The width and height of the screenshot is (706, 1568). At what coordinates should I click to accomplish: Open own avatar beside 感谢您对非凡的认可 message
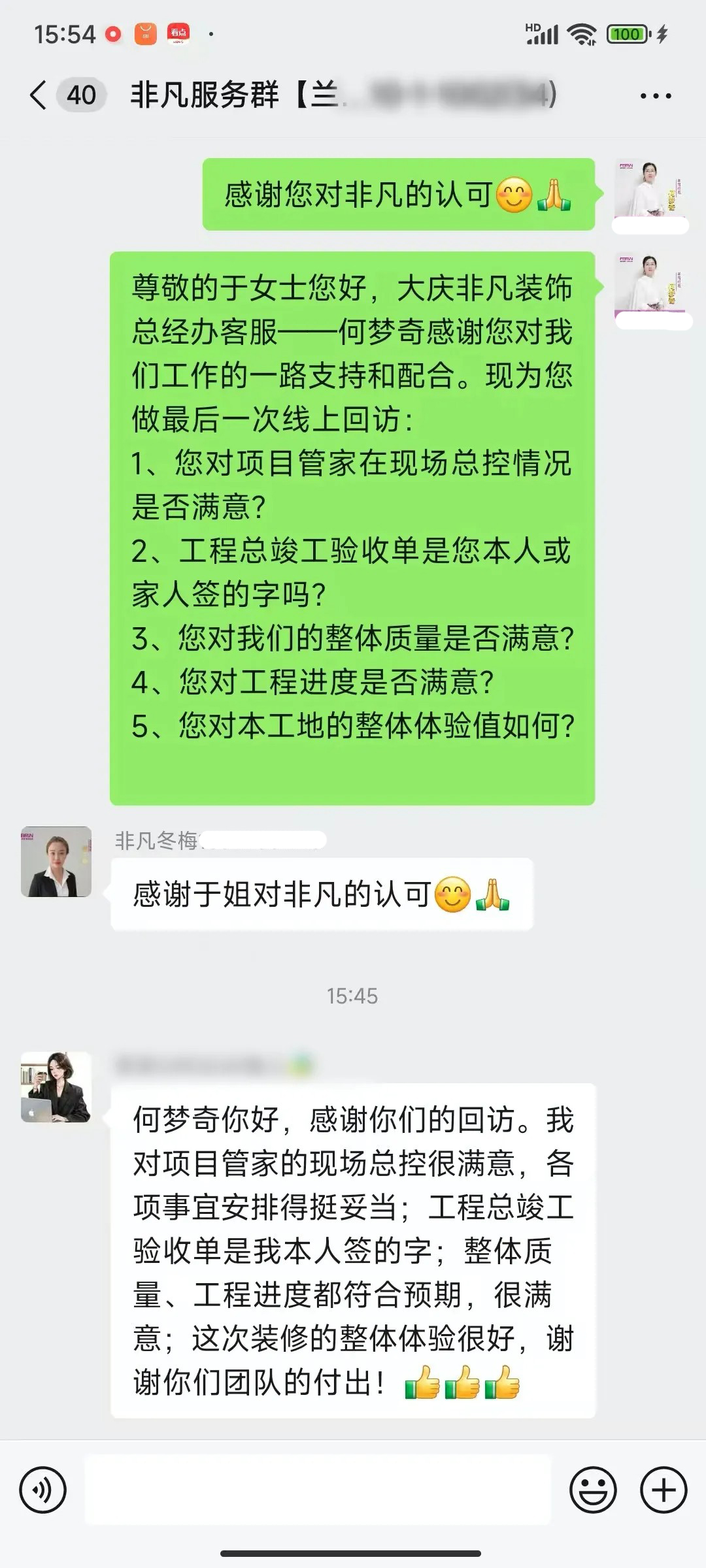click(648, 189)
